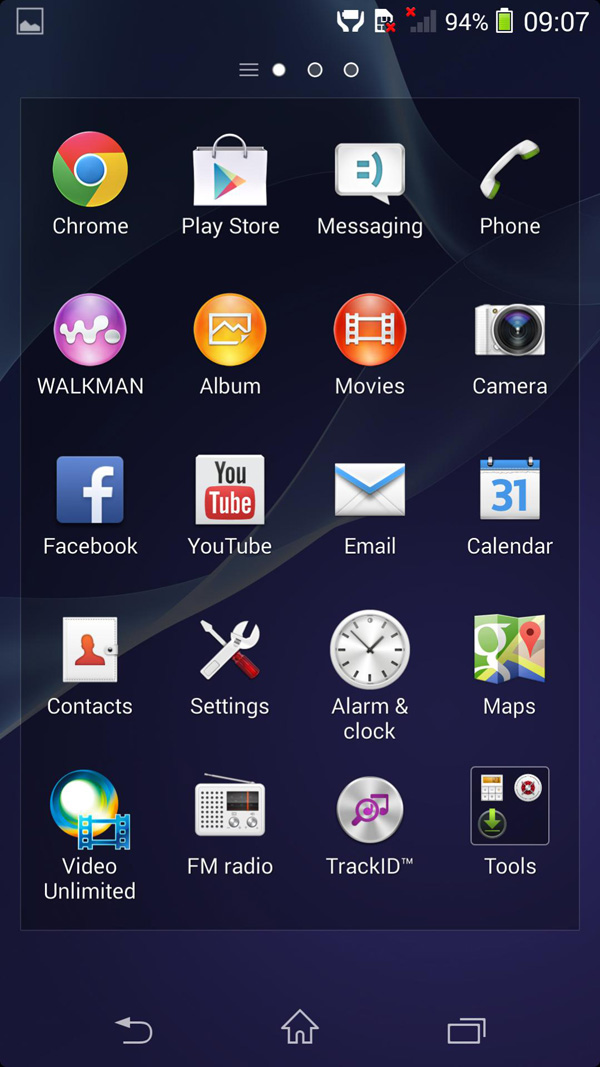The width and height of the screenshot is (600, 1067).
Task: Open the Messaging app
Action: pyautogui.click(x=370, y=172)
